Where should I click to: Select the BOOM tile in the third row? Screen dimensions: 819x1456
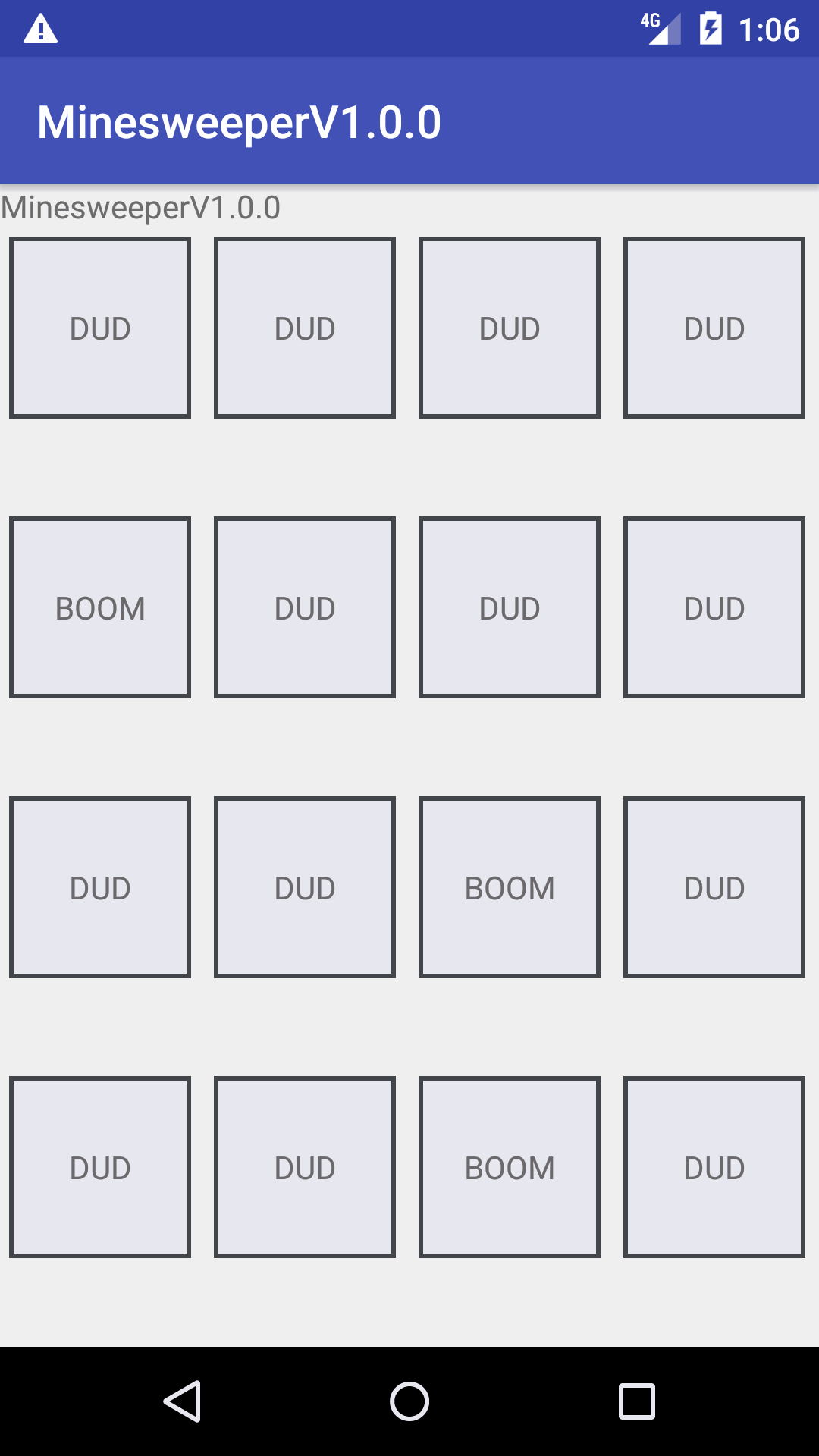pyautogui.click(x=510, y=887)
